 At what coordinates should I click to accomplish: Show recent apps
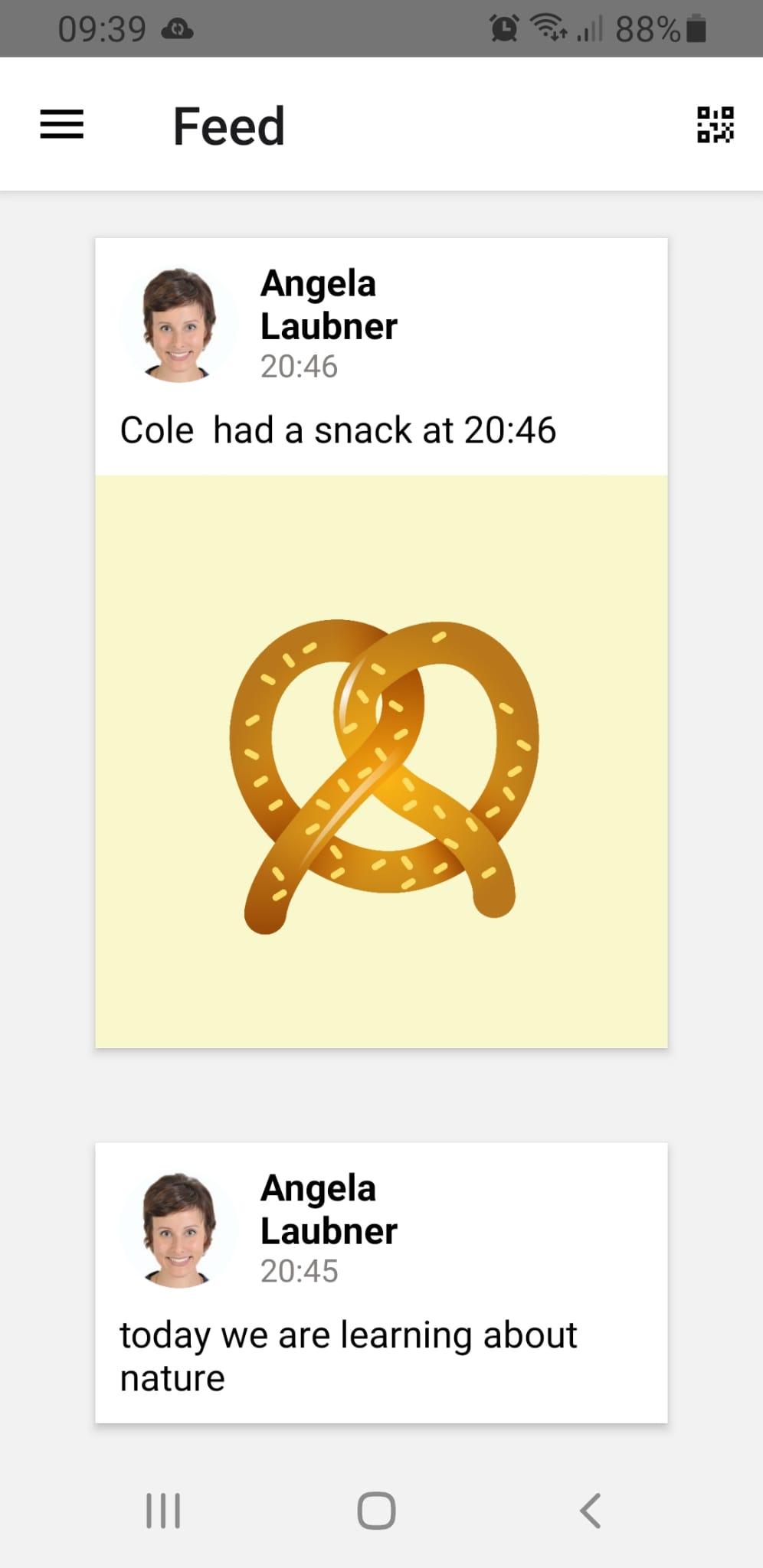(163, 1511)
